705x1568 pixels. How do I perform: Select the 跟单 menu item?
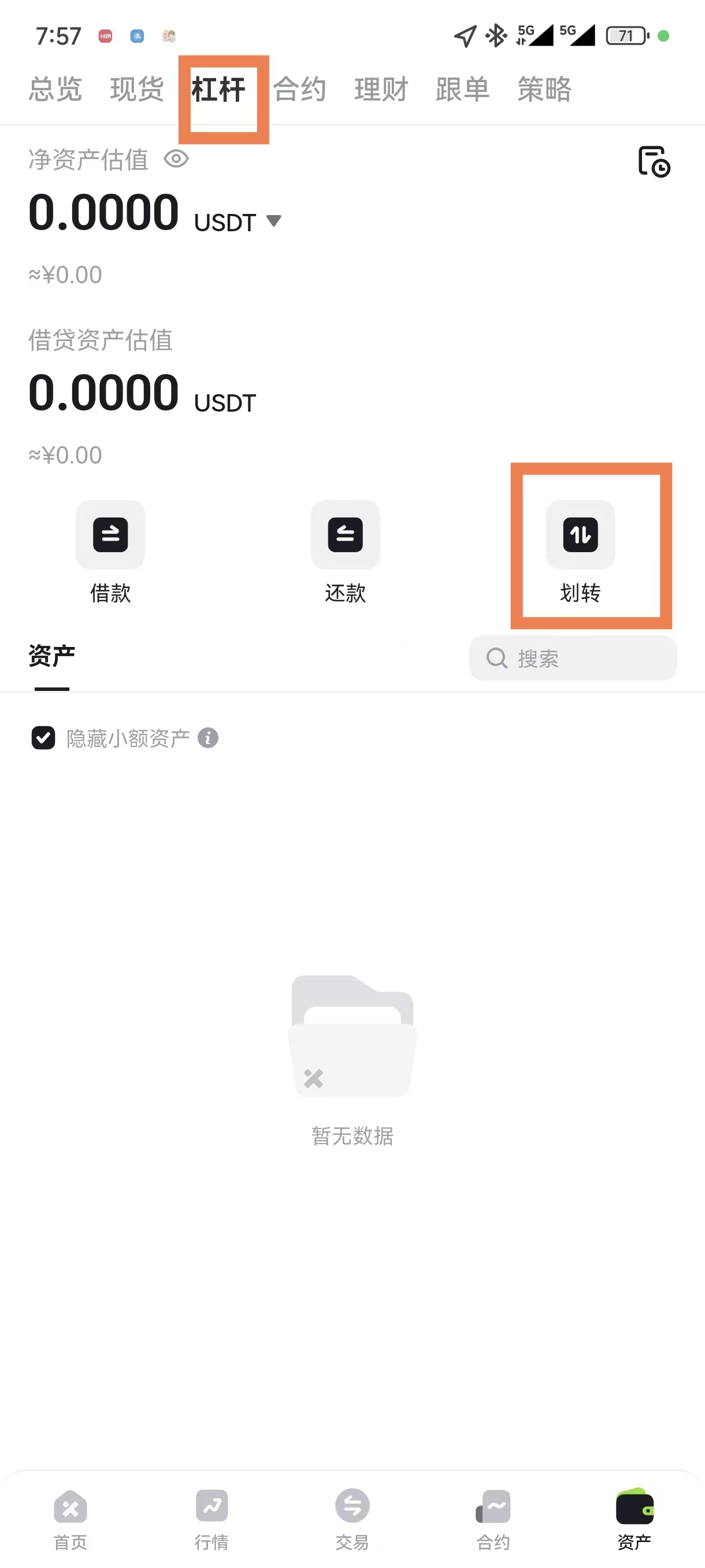coord(462,90)
